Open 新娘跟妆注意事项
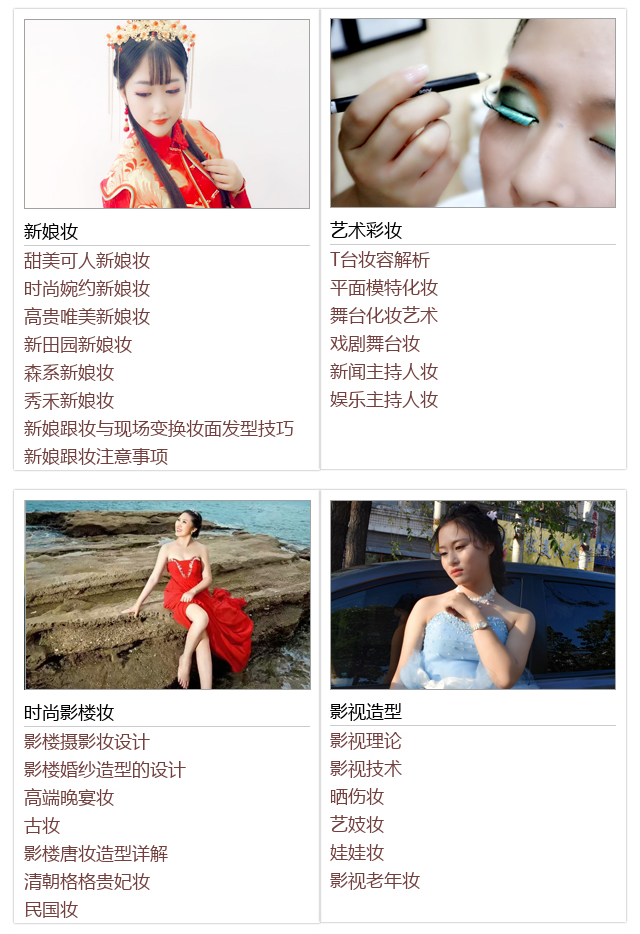The image size is (640, 934). [x=96, y=457]
